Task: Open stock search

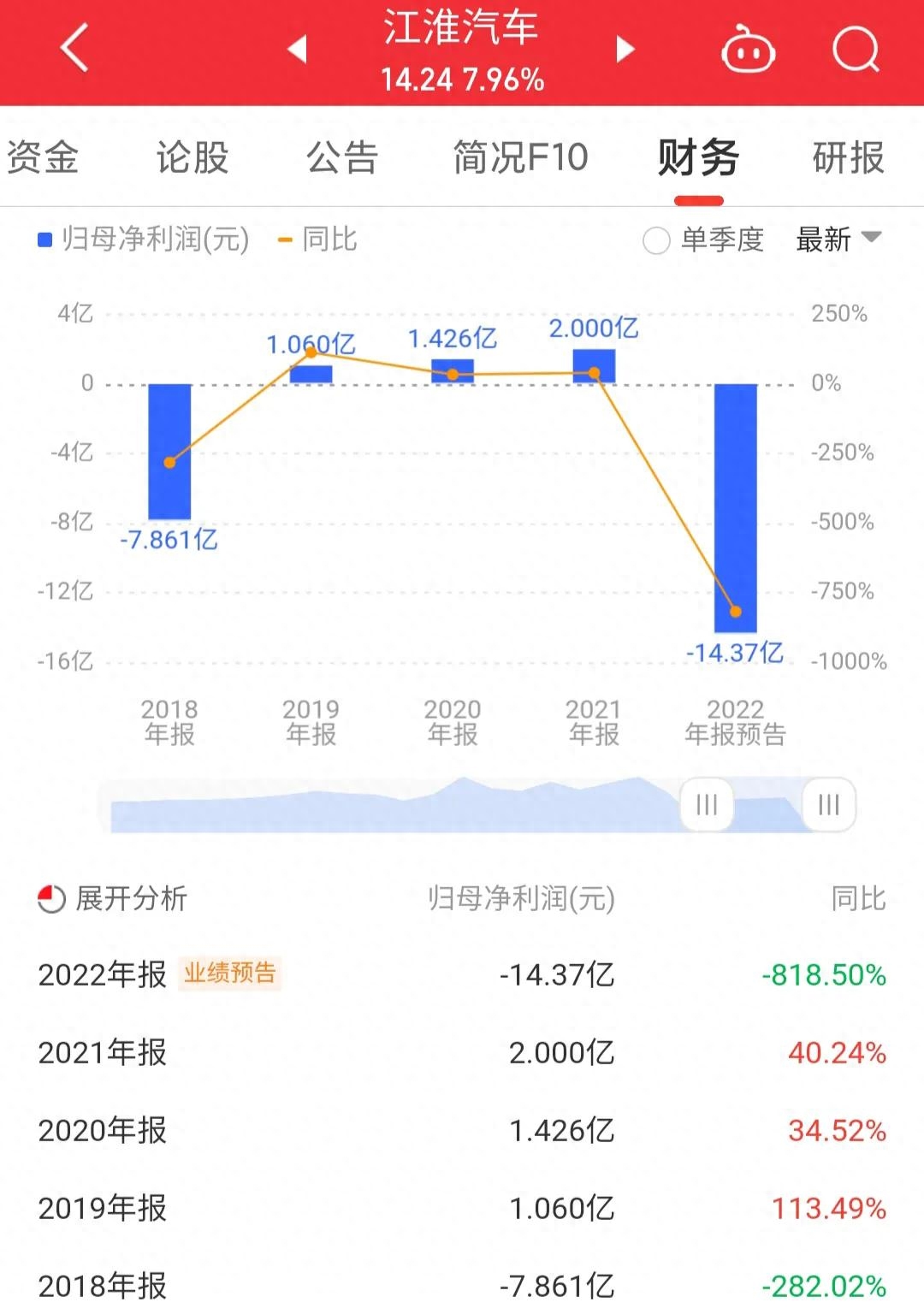Action: point(855,50)
